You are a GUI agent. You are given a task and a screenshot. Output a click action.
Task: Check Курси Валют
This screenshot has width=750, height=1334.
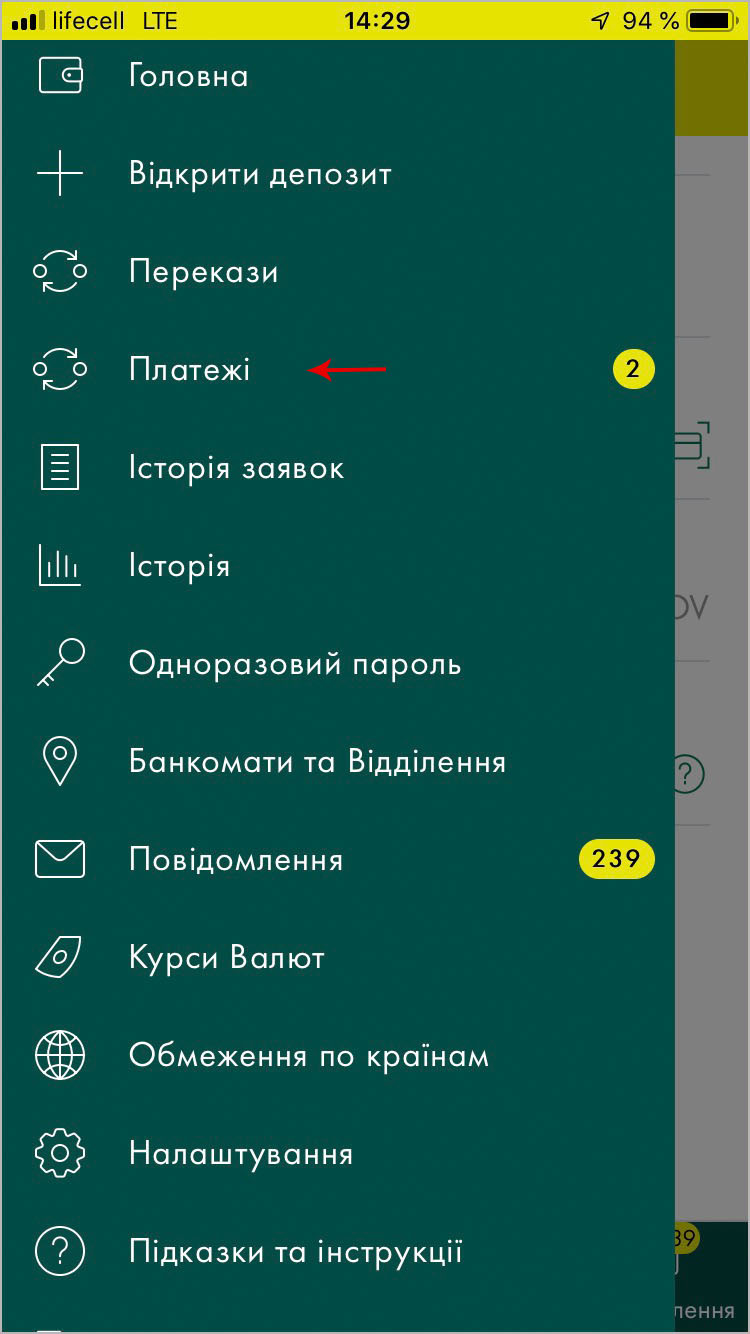click(x=227, y=958)
